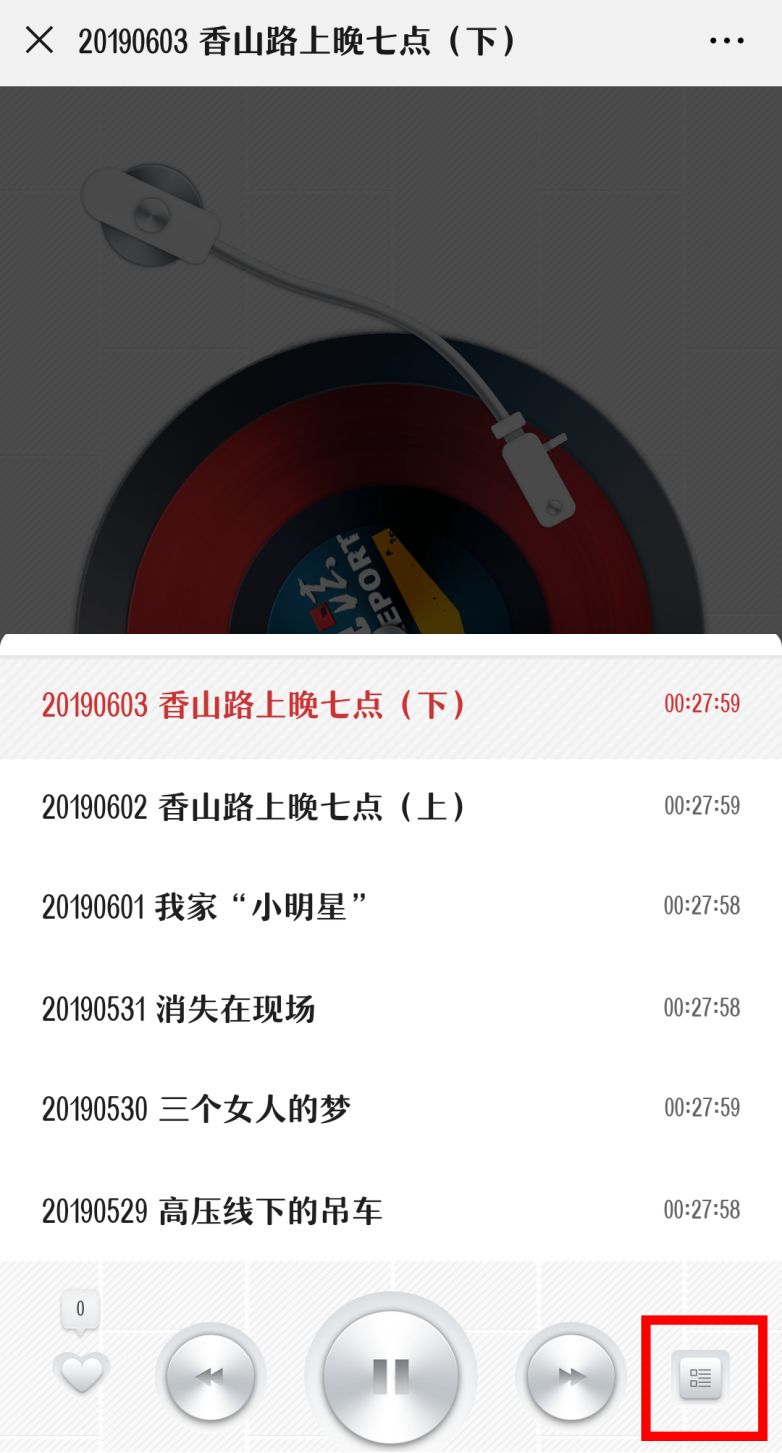Play 20190602 香山路上晚七点（上）
The image size is (782, 1453).
point(391,807)
